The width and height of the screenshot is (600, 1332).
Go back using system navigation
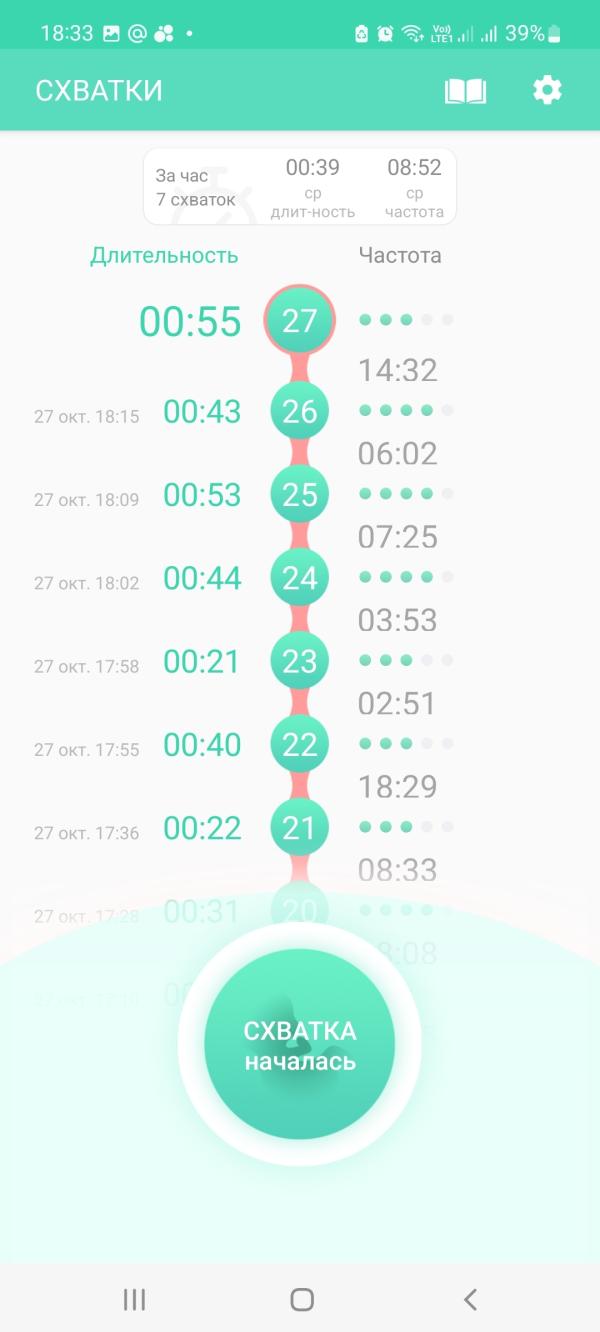[x=470, y=1299]
